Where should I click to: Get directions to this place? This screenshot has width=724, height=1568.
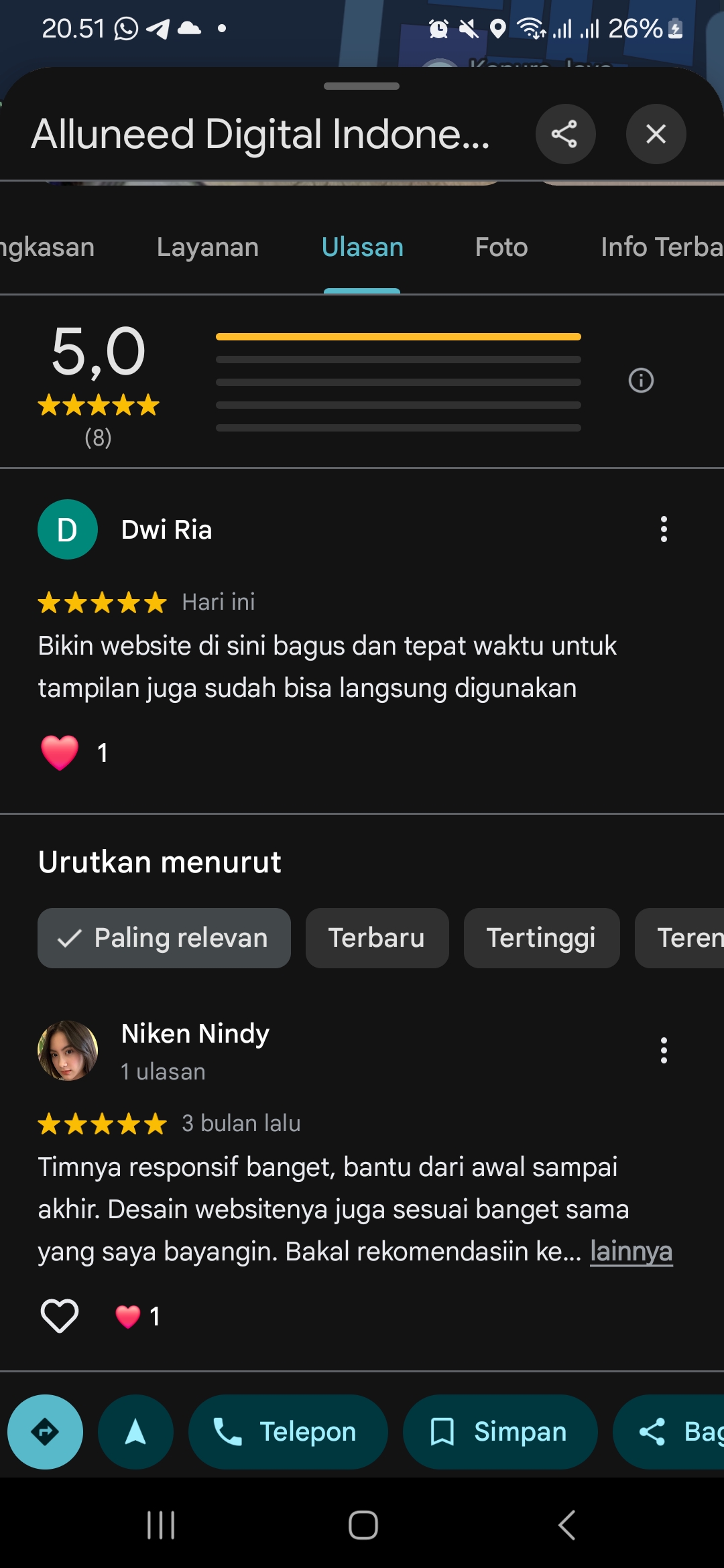point(45,1432)
